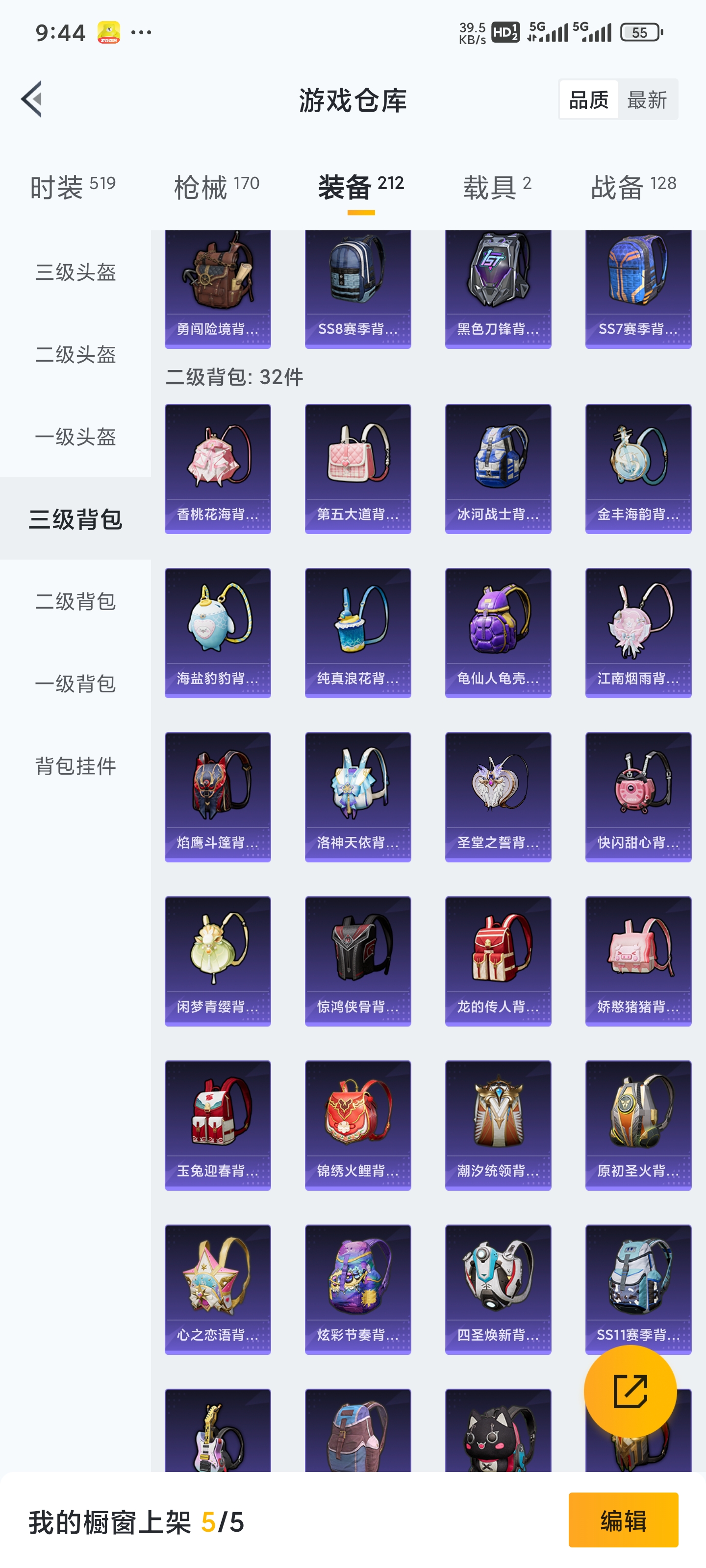
Task: Select 二级头盔 category
Action: 76,354
